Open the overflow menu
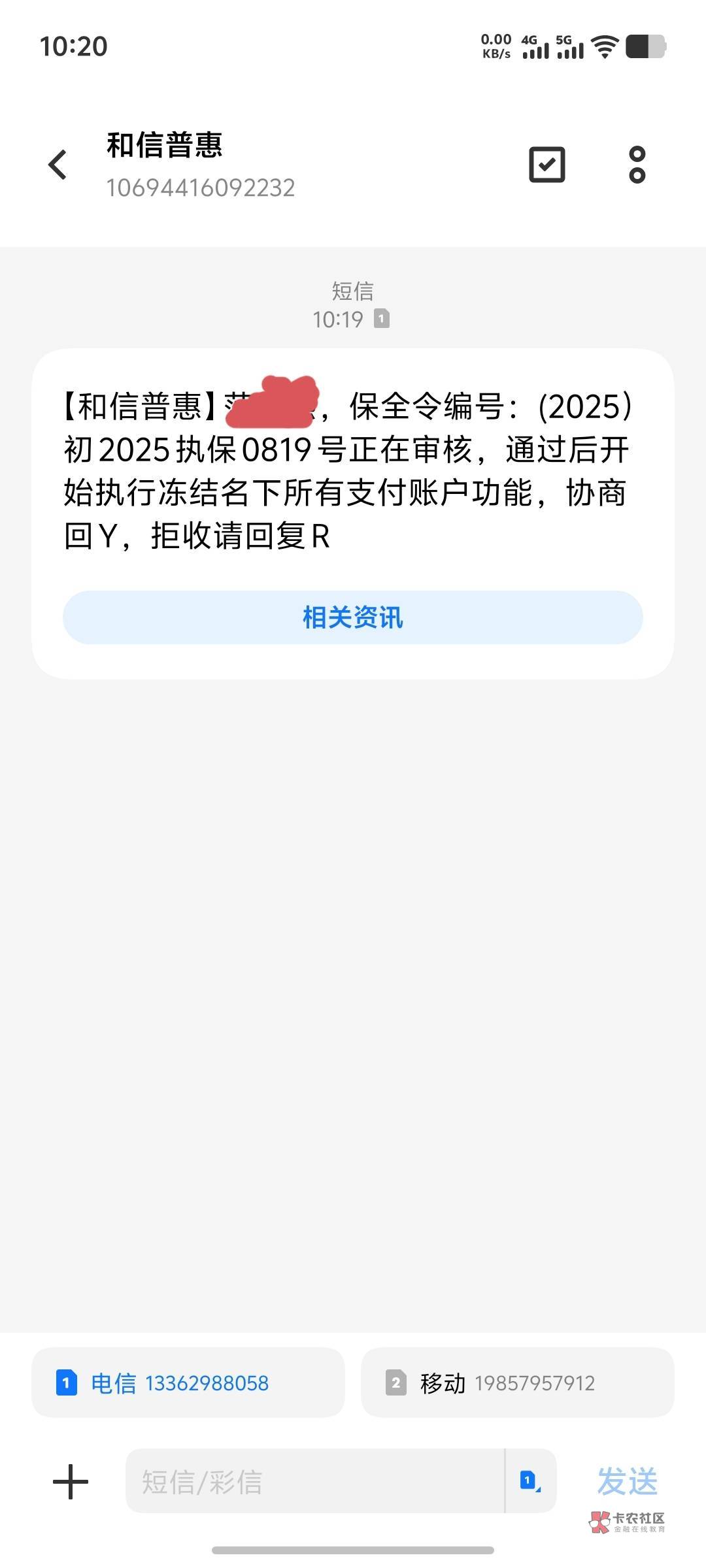This screenshot has width=706, height=1568. [637, 165]
